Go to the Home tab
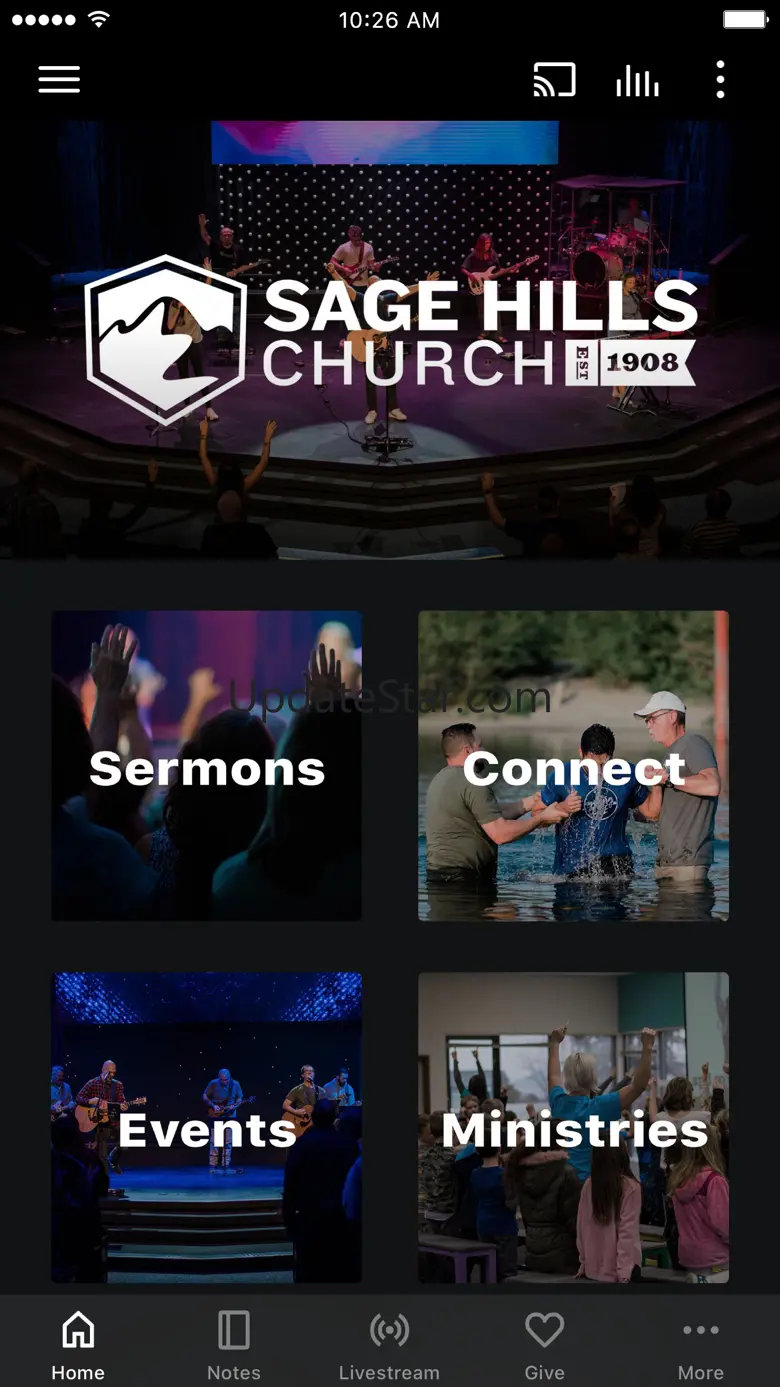This screenshot has width=780, height=1387. tap(78, 1345)
